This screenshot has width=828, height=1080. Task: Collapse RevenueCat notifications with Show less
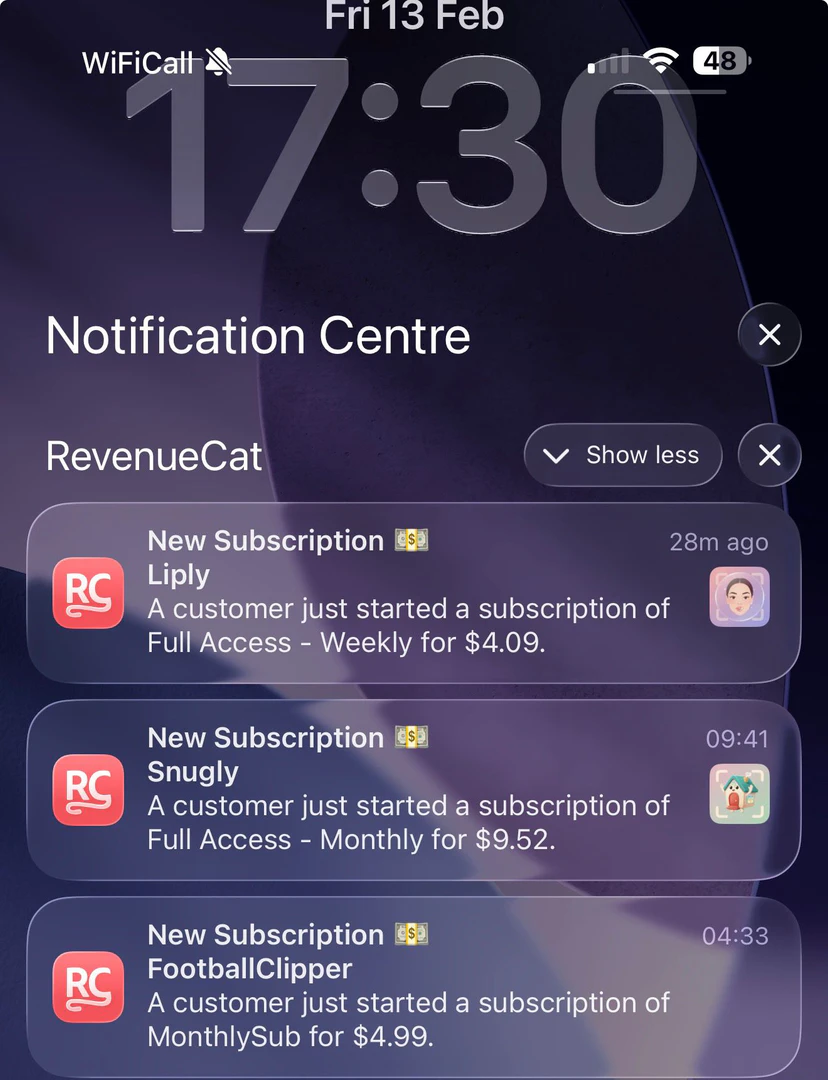pos(622,455)
